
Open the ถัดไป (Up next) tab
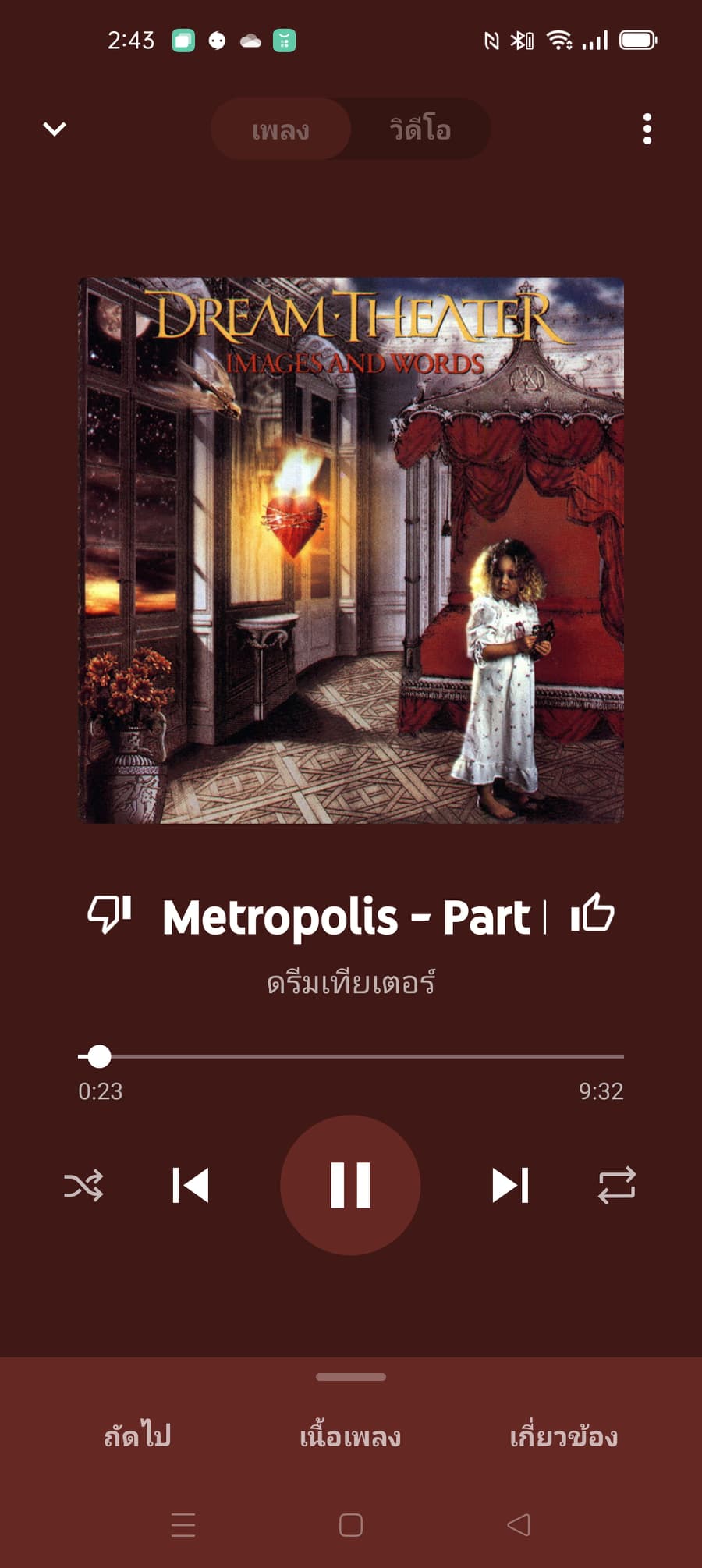(x=137, y=1436)
